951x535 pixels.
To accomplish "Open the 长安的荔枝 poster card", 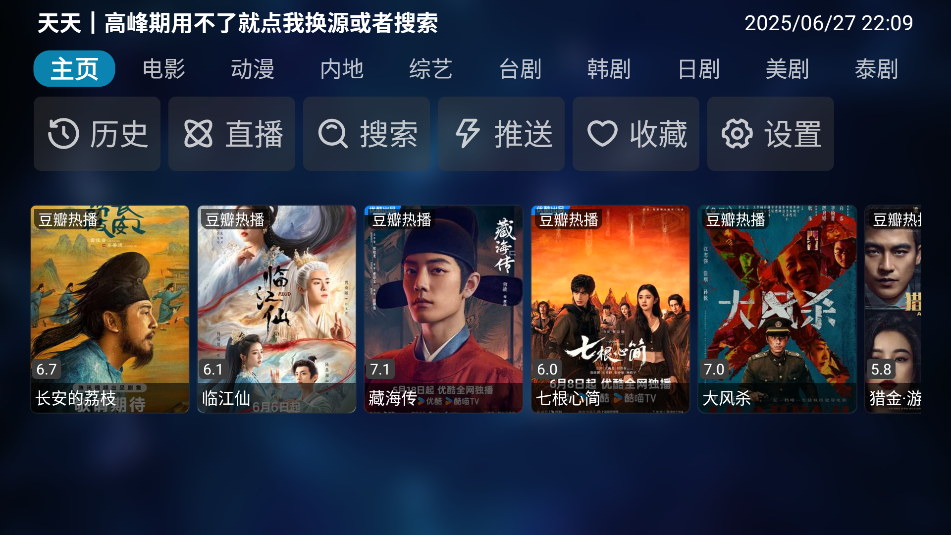I will (x=110, y=308).
